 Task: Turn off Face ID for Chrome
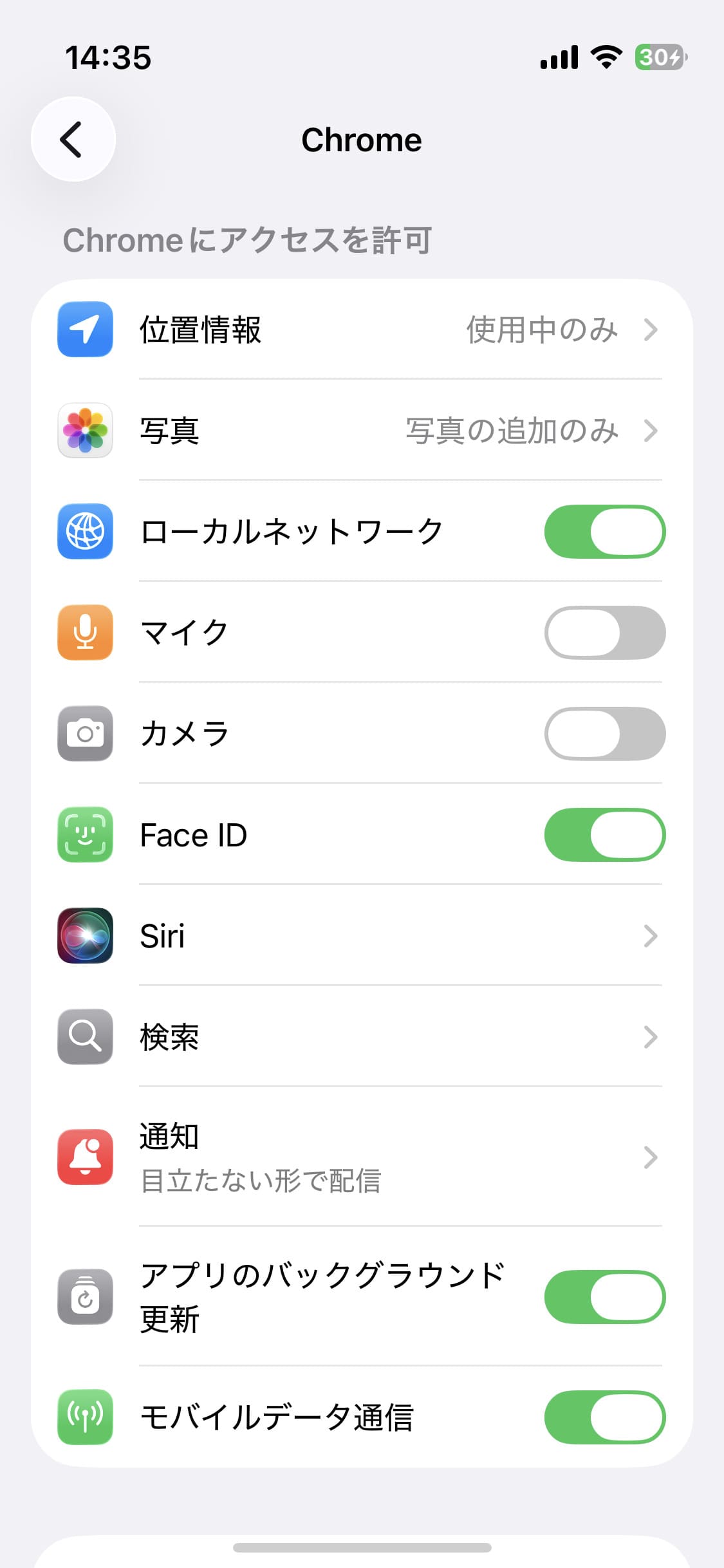click(x=604, y=834)
